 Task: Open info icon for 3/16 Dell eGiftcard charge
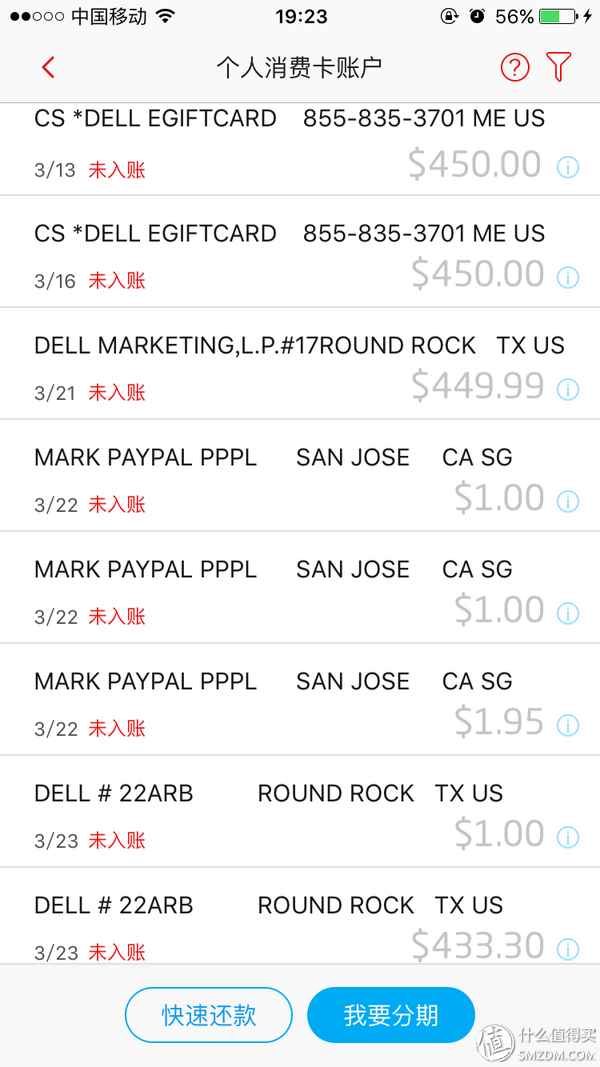click(568, 278)
